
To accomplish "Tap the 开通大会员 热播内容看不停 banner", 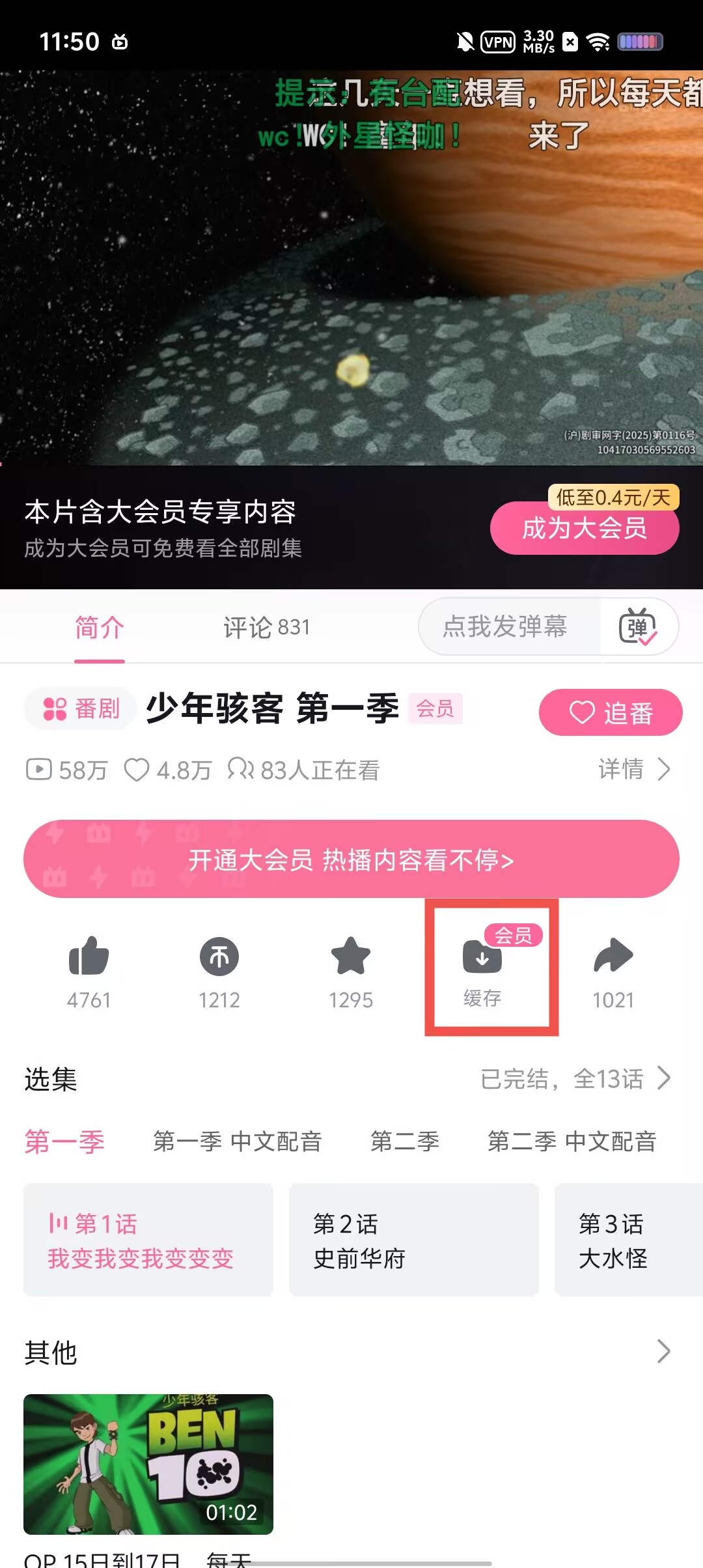I will (x=351, y=860).
